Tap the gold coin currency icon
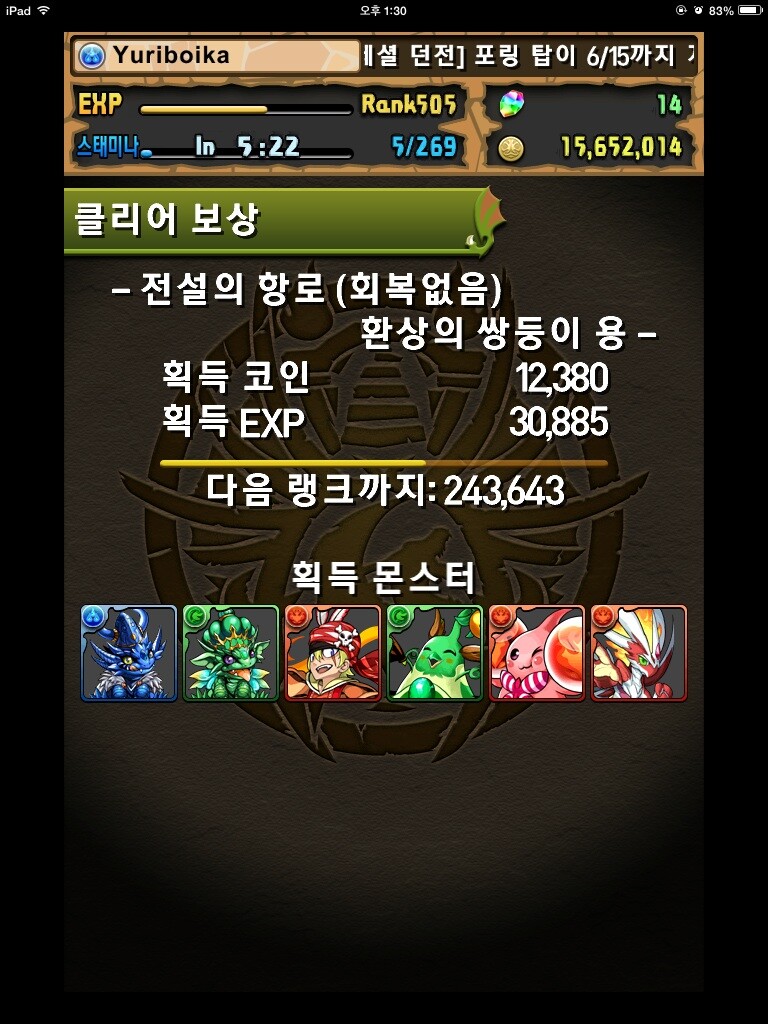768x1024 pixels. [x=513, y=146]
